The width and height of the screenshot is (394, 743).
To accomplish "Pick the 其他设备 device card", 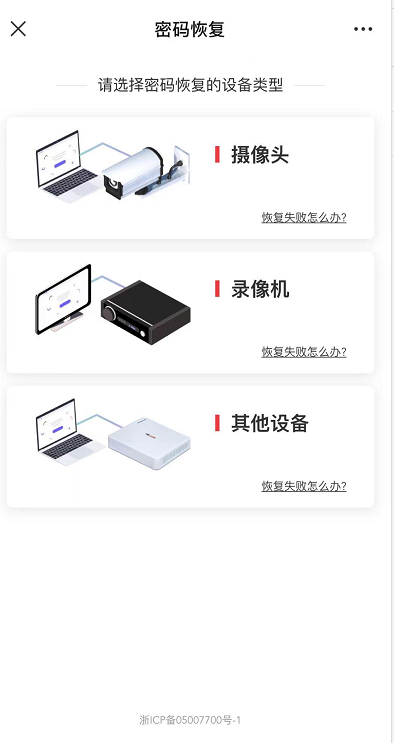I will pos(190,447).
